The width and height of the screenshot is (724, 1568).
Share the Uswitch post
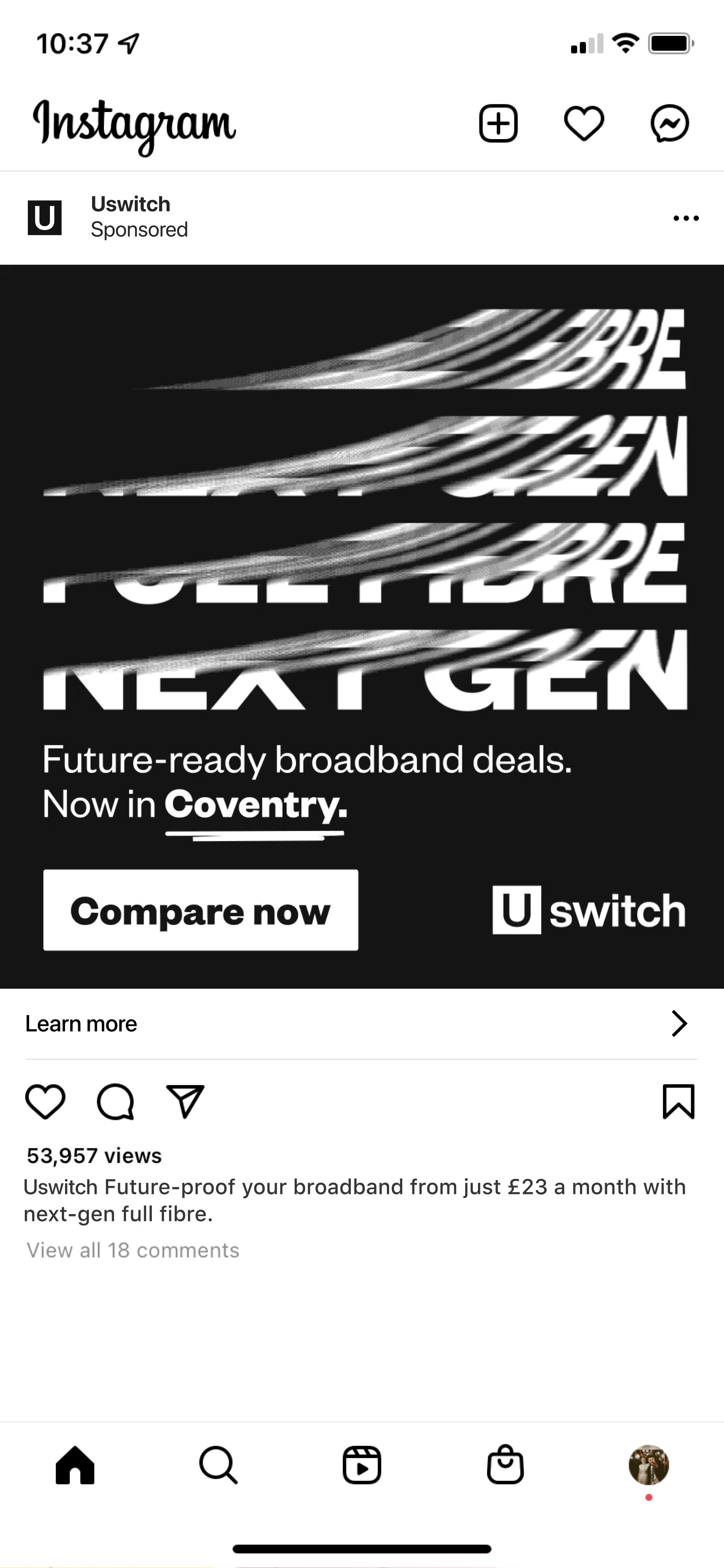click(185, 1102)
